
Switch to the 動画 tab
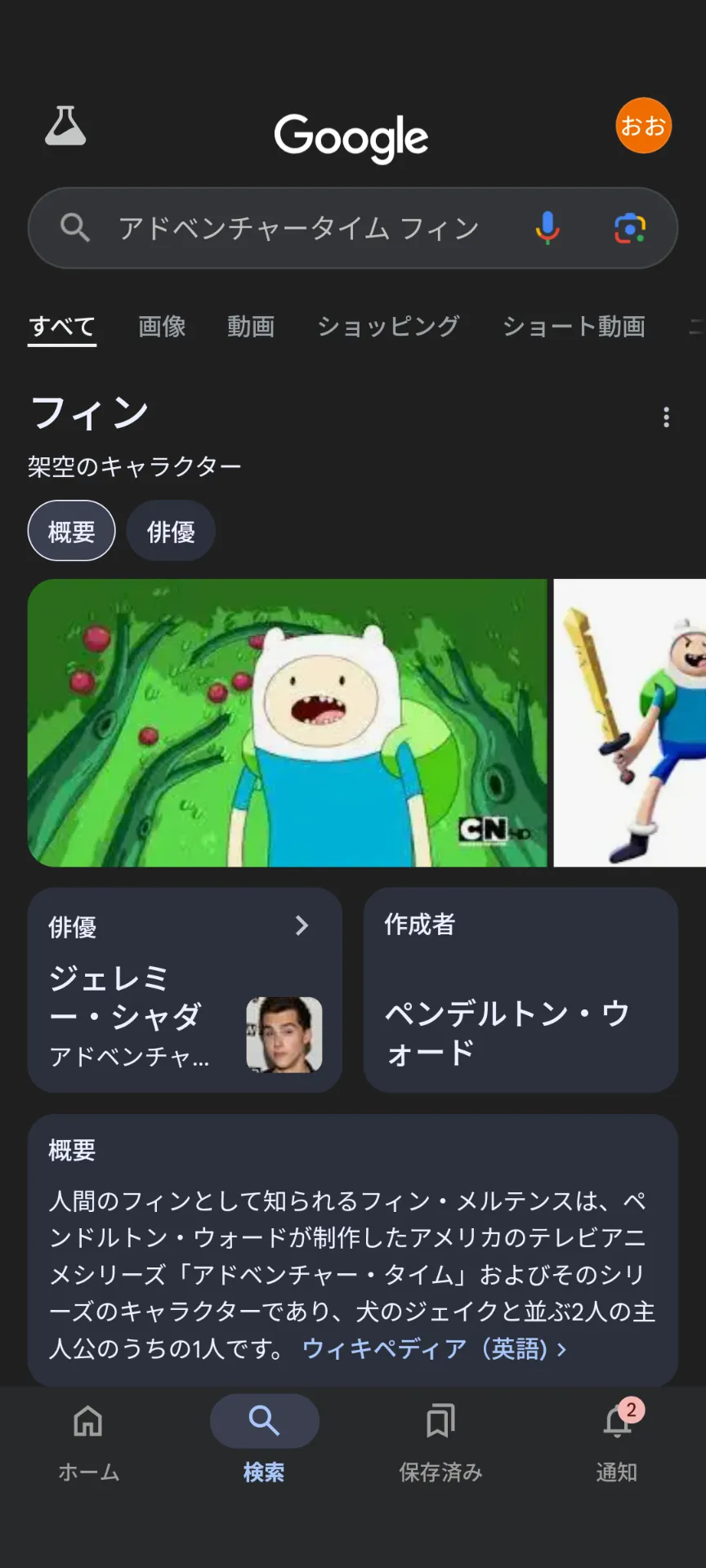[x=251, y=327]
